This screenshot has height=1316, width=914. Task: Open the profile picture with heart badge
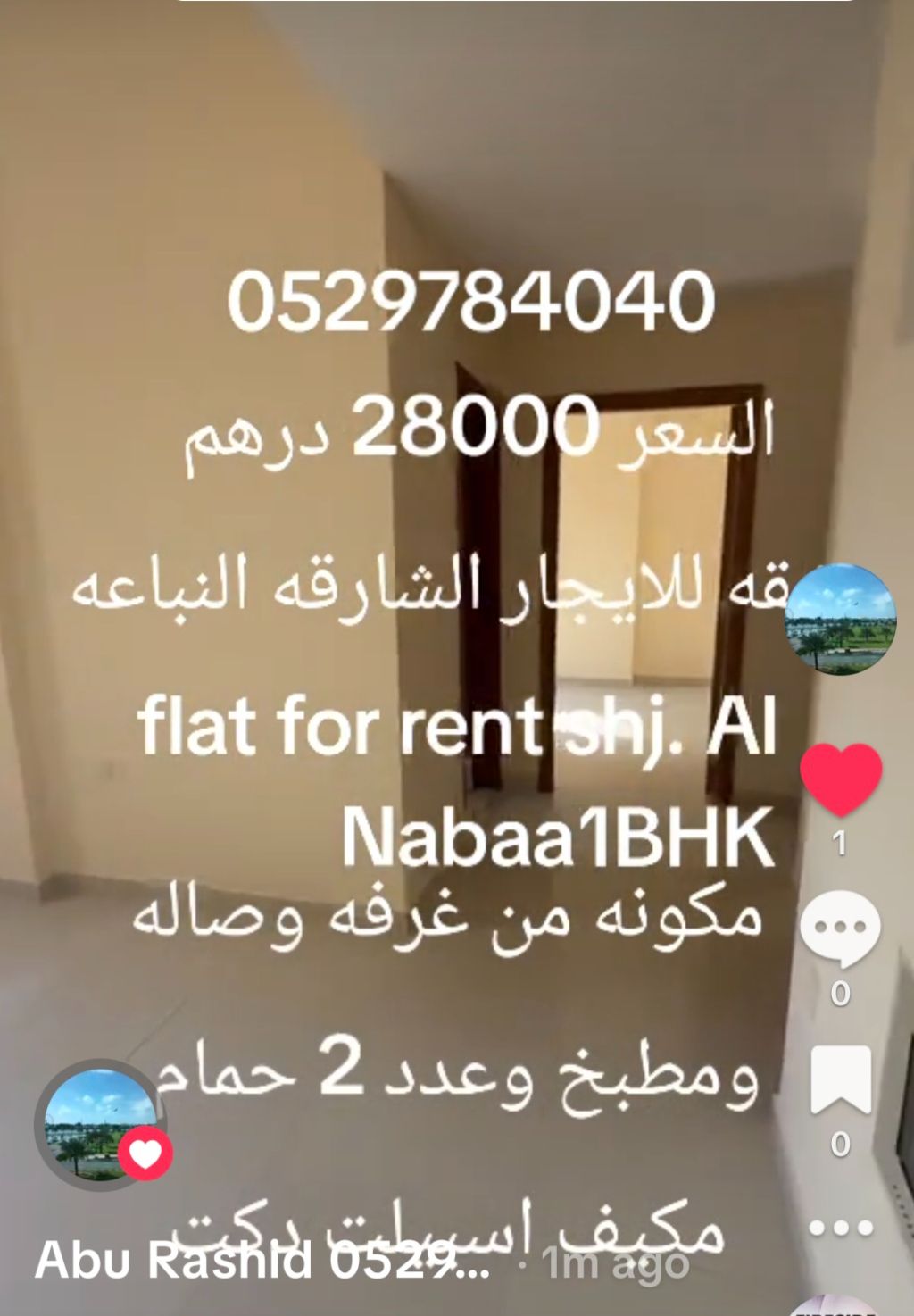101,1124
